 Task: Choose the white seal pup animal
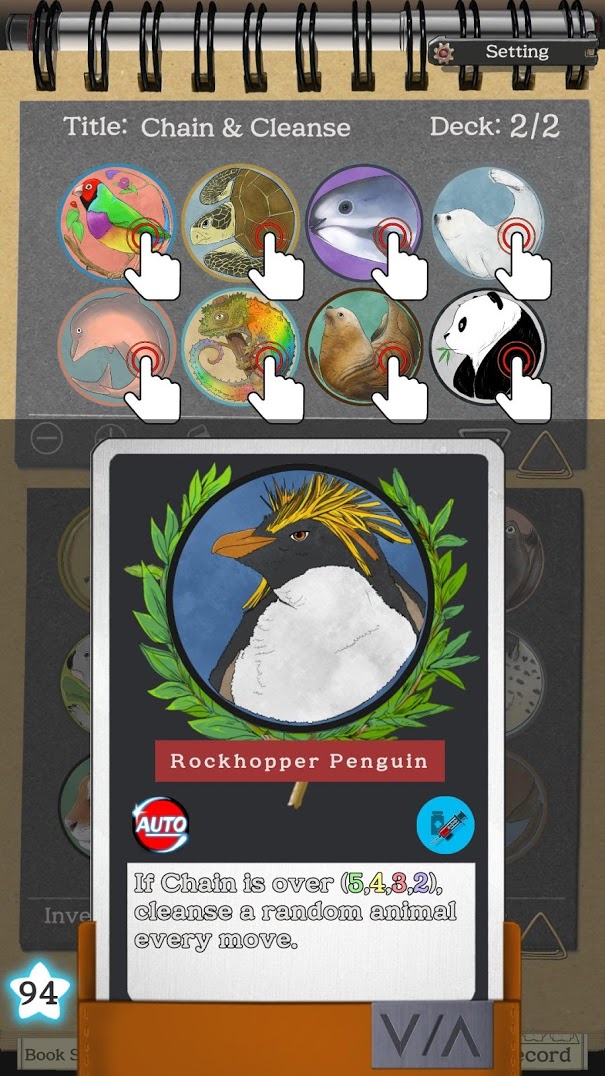tap(489, 224)
